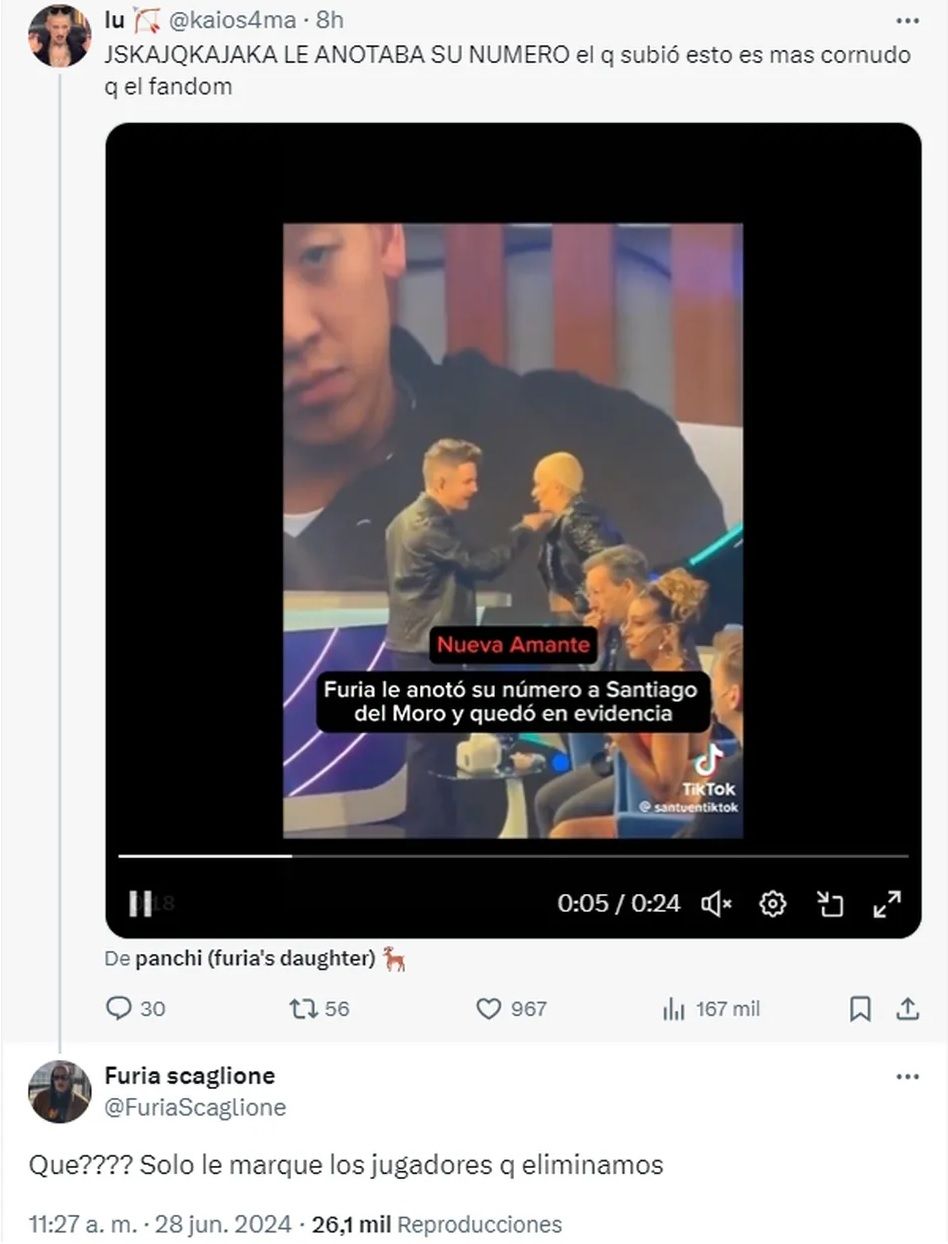View analytics showing 167 mil views
Viewport: 948px width, 1244px height.
673,1009
